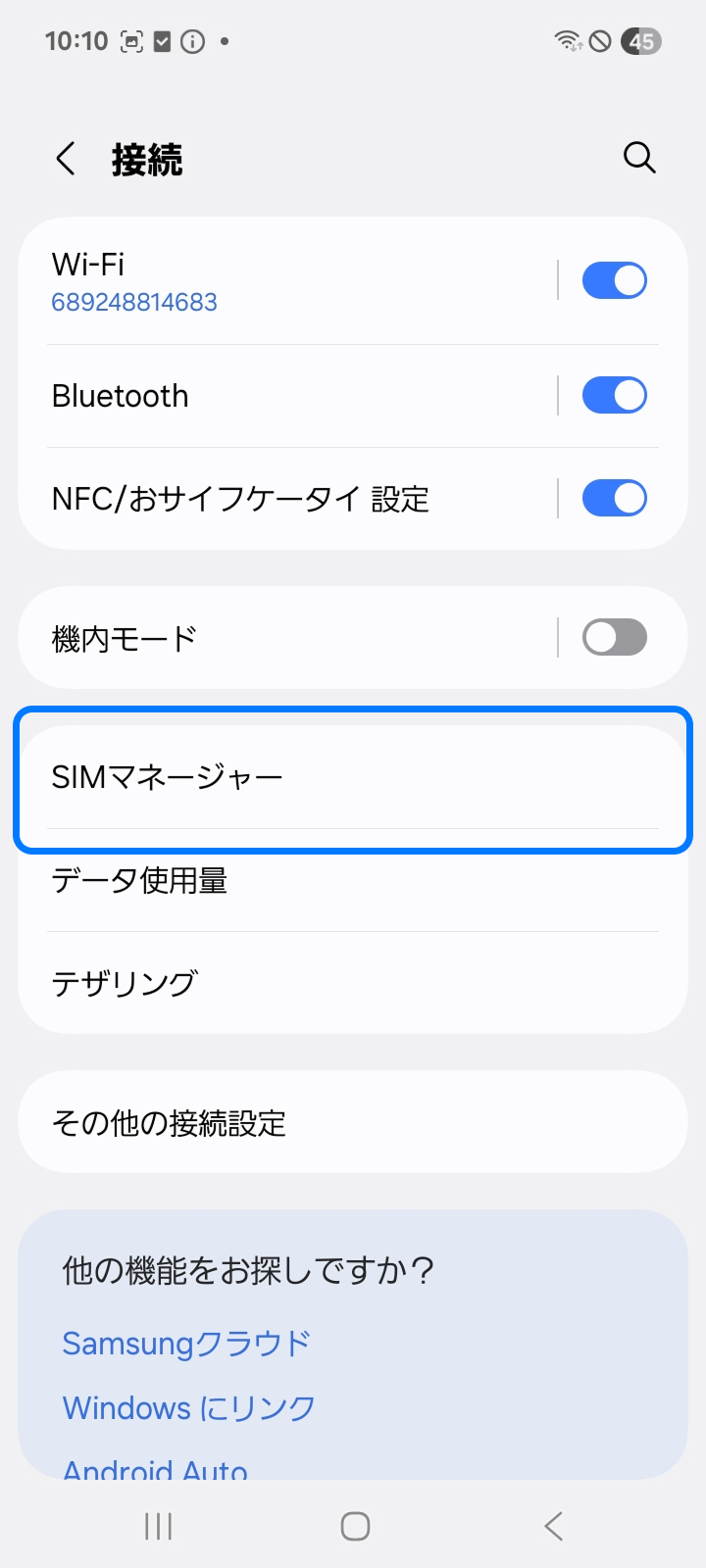Open その他の接続設定
706x1568 pixels.
tap(353, 1122)
